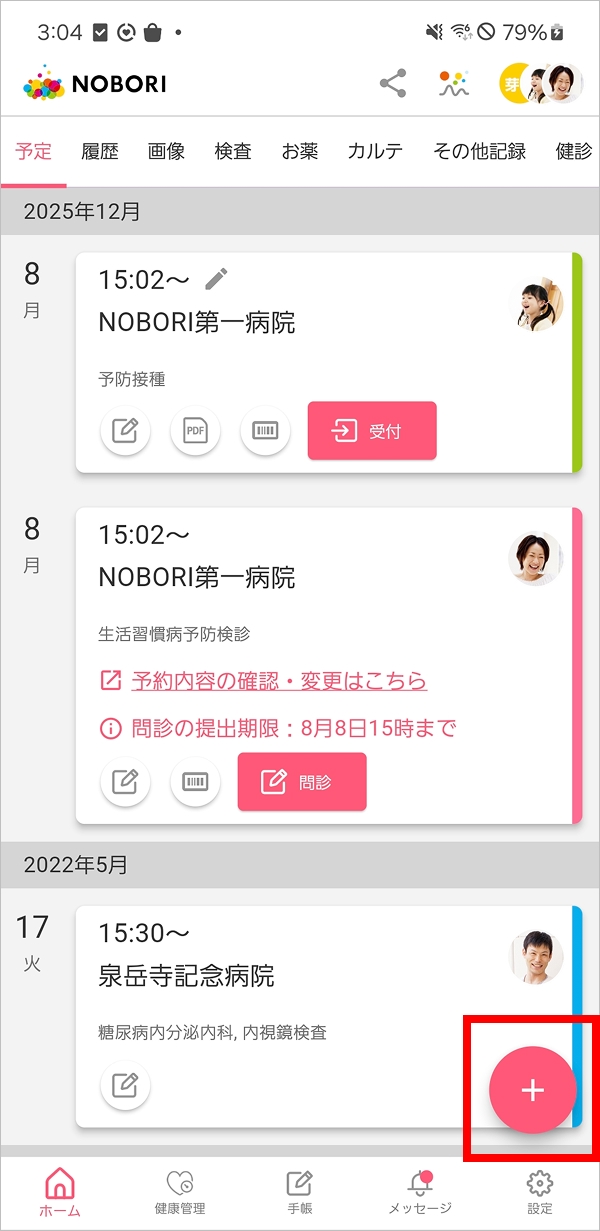
Task: Tap the share icon in the top bar
Action: (x=393, y=84)
